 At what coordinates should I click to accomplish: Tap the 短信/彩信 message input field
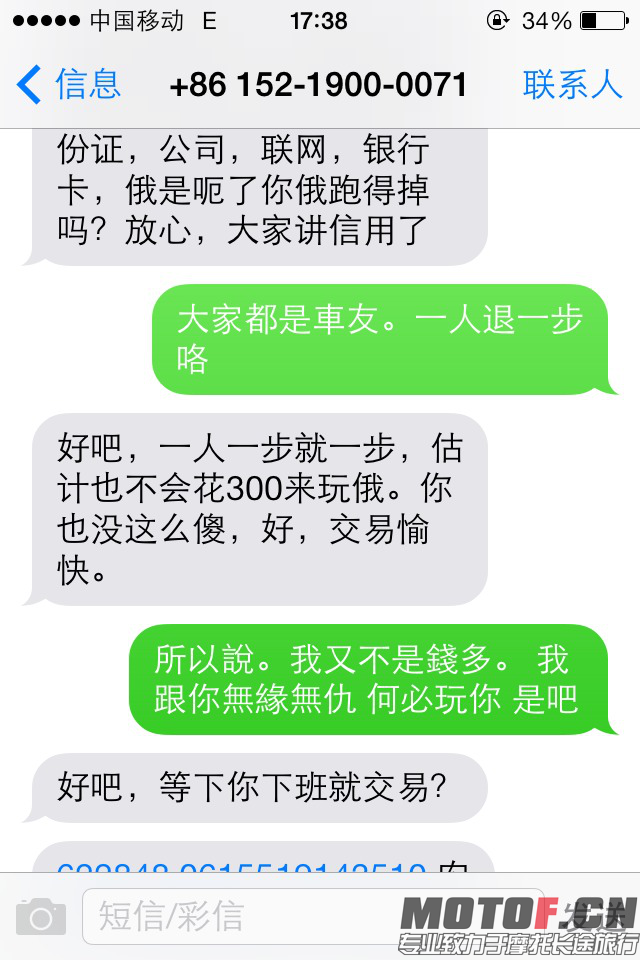tap(250, 916)
